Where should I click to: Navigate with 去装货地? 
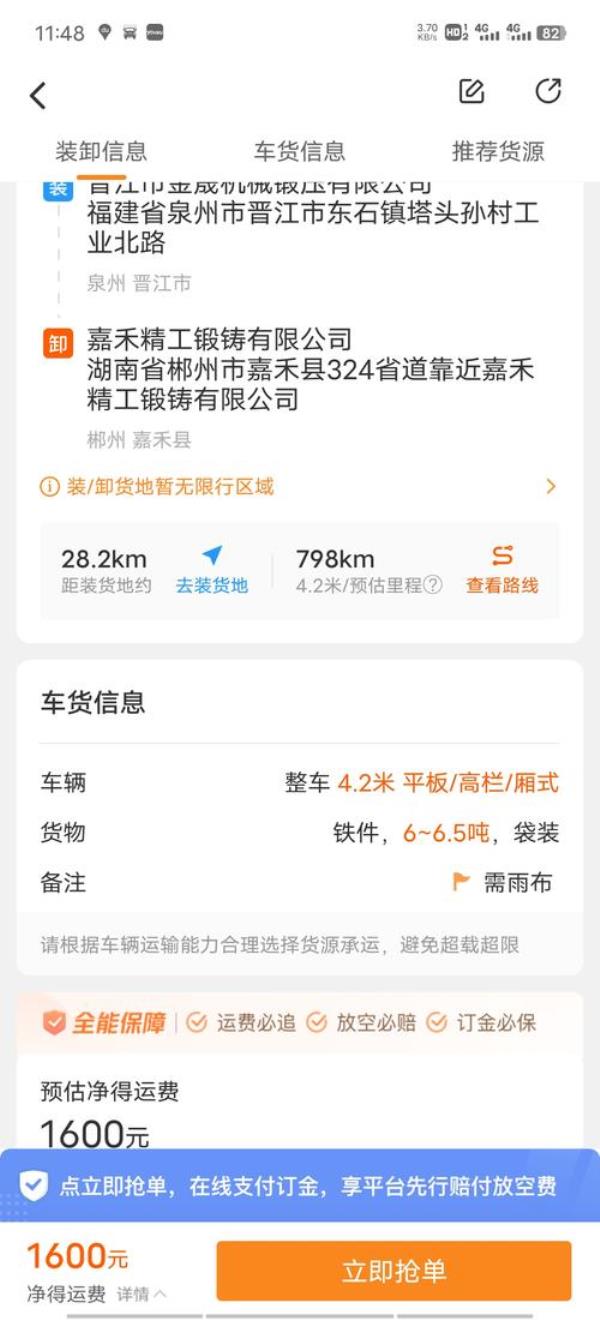click(211, 570)
